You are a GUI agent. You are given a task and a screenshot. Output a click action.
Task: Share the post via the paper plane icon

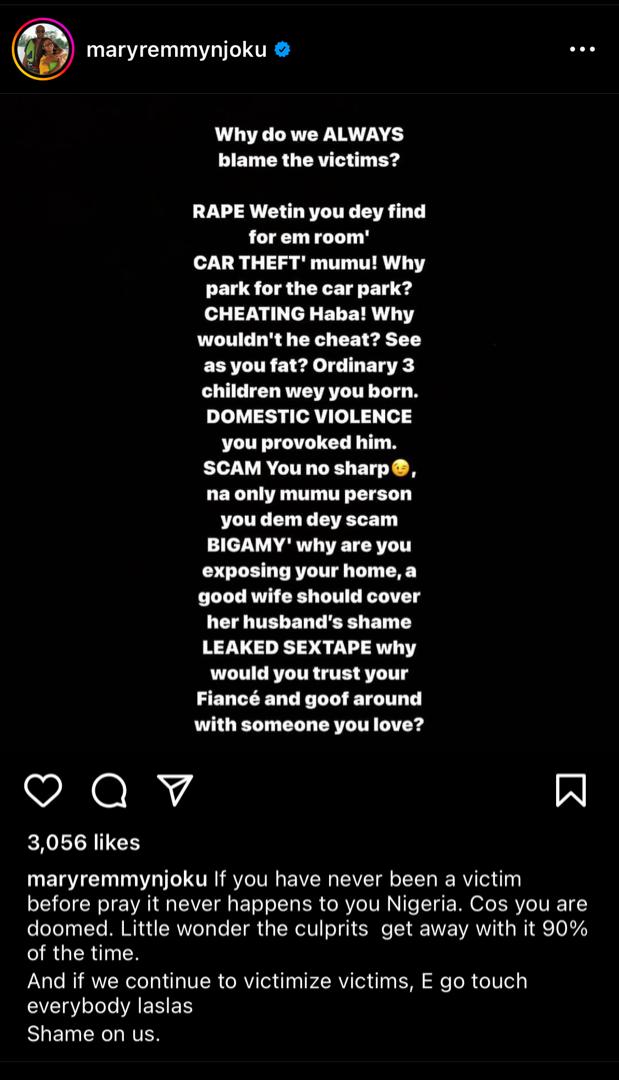pyautogui.click(x=175, y=790)
